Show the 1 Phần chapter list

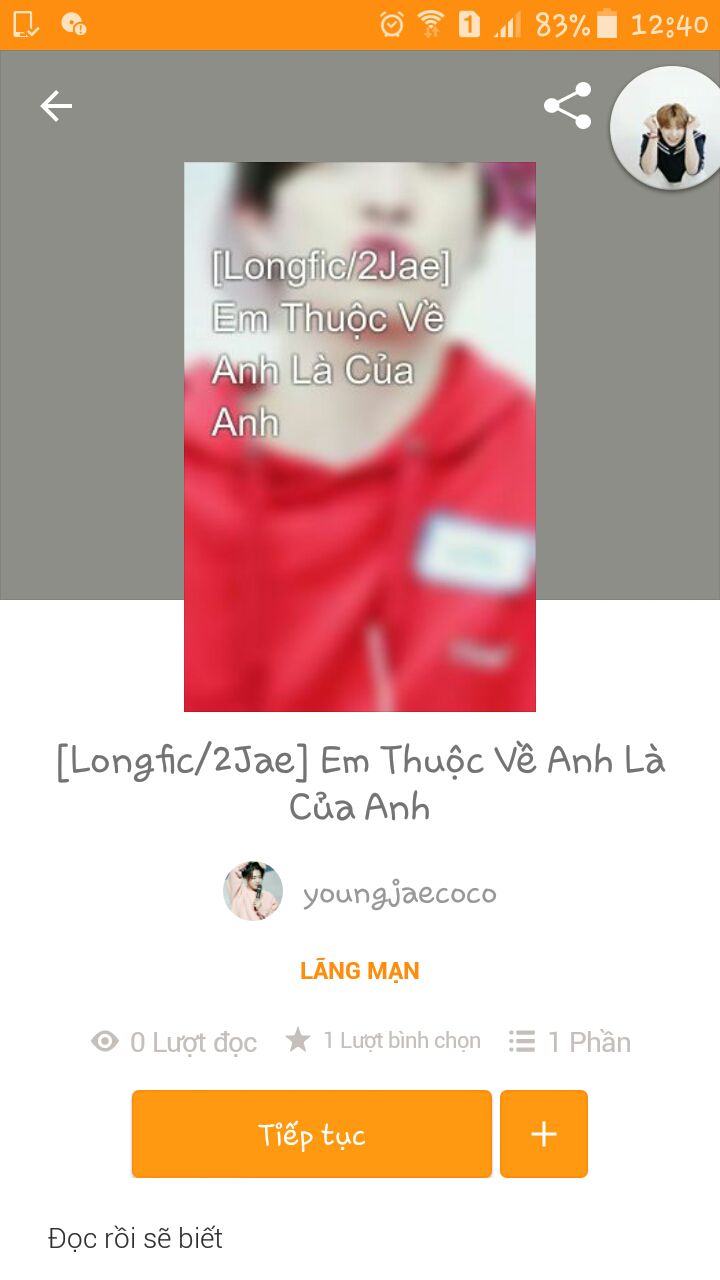coord(570,1042)
